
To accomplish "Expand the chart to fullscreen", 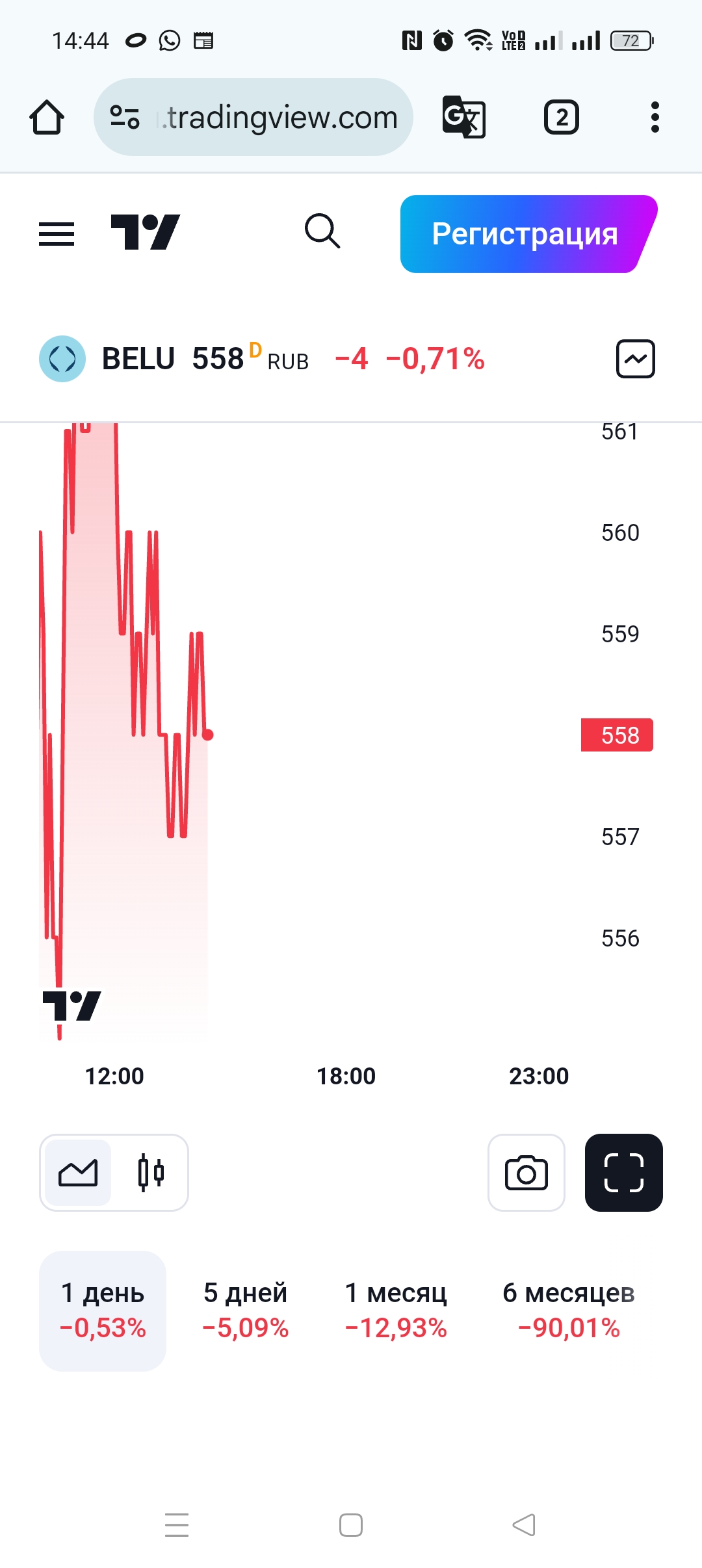I will pos(623,1173).
